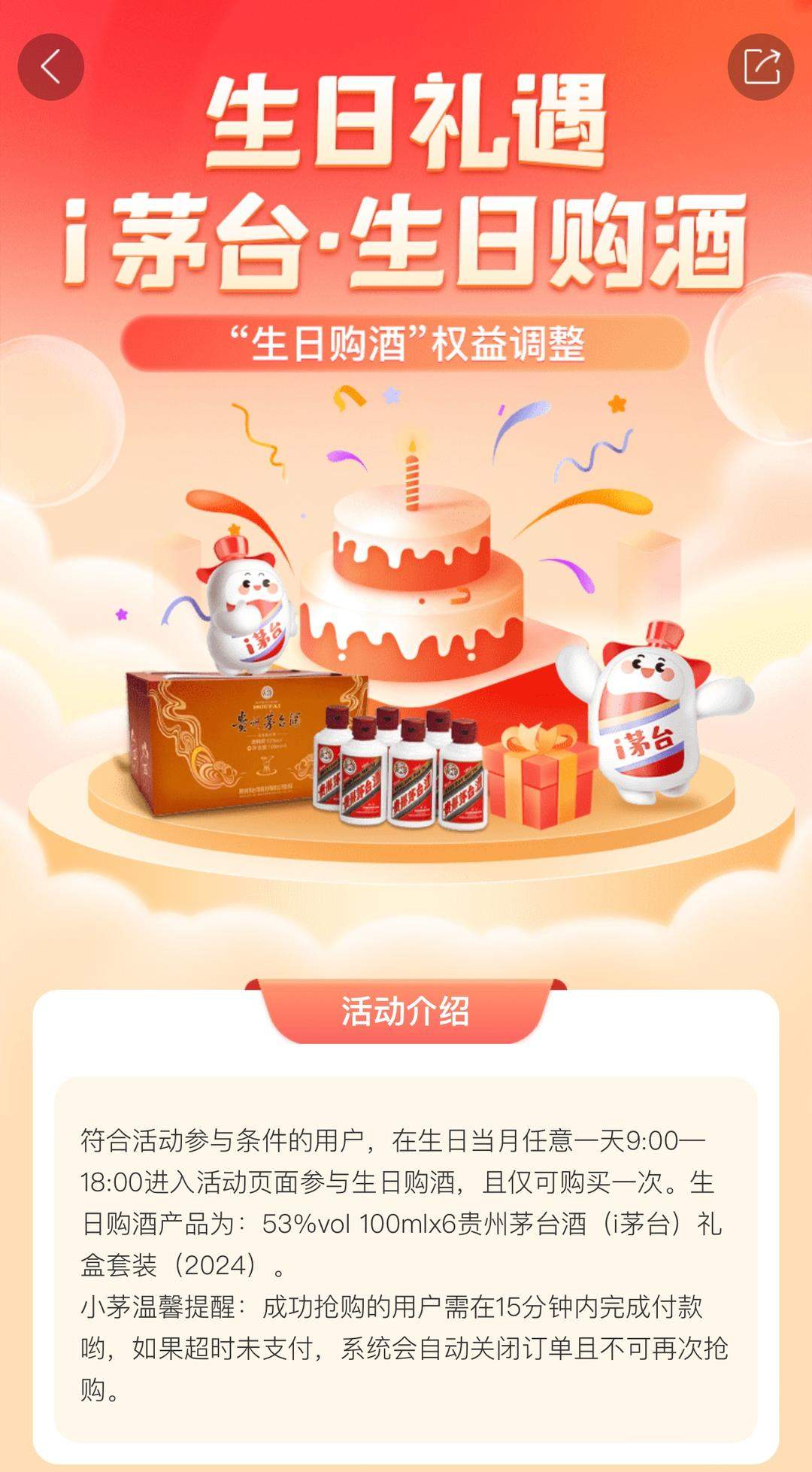
Task: Click the row of mini Moutai bottles
Action: pos(398,767)
